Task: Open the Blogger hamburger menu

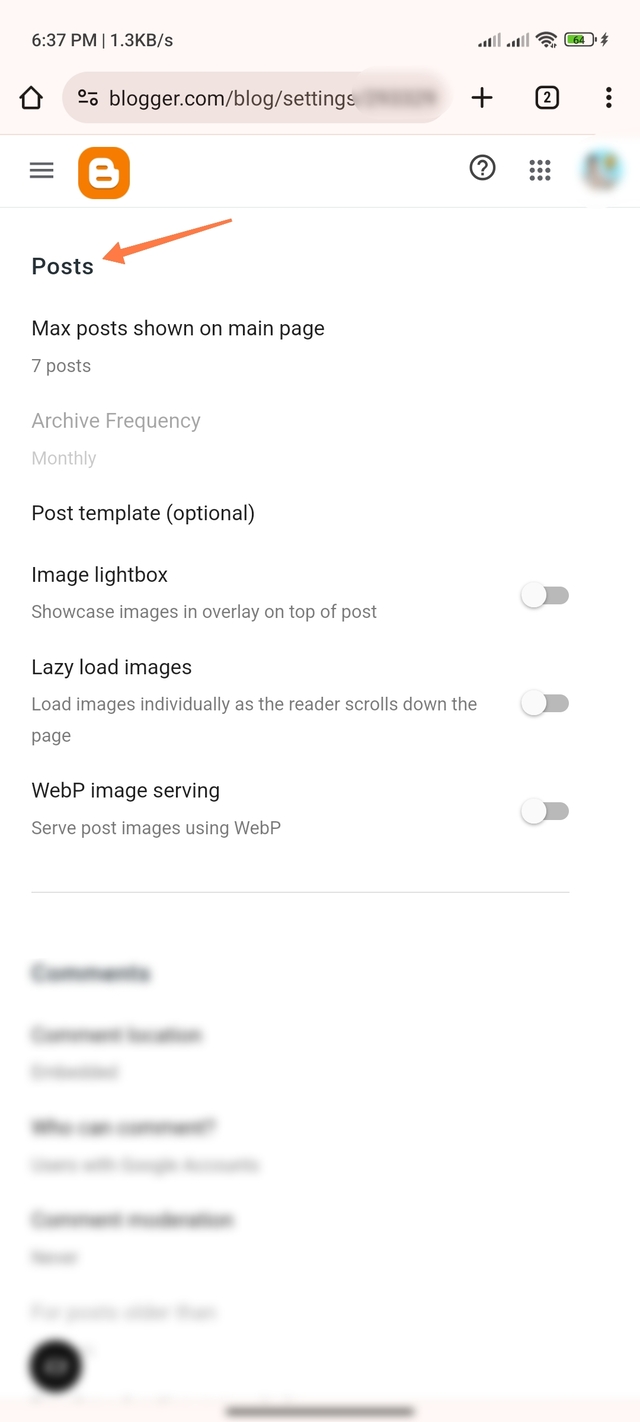Action: (x=42, y=170)
